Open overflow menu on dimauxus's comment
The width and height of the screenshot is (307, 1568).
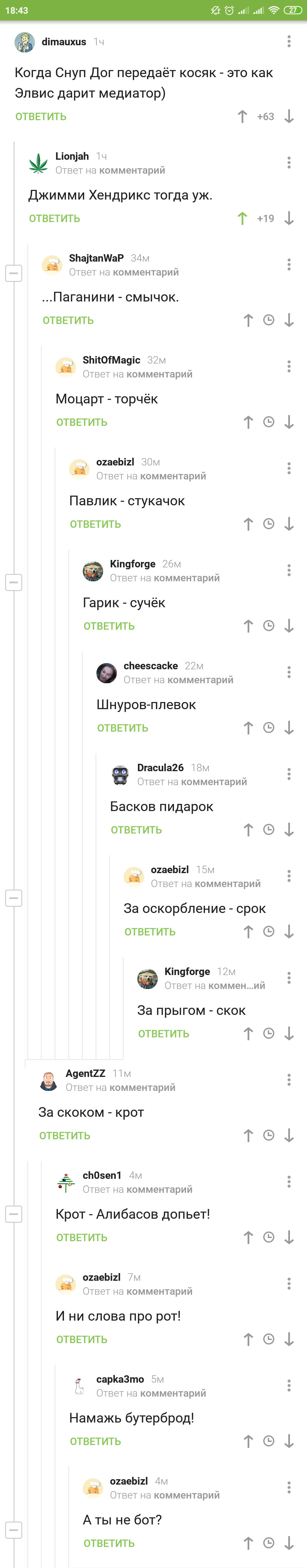point(288,41)
